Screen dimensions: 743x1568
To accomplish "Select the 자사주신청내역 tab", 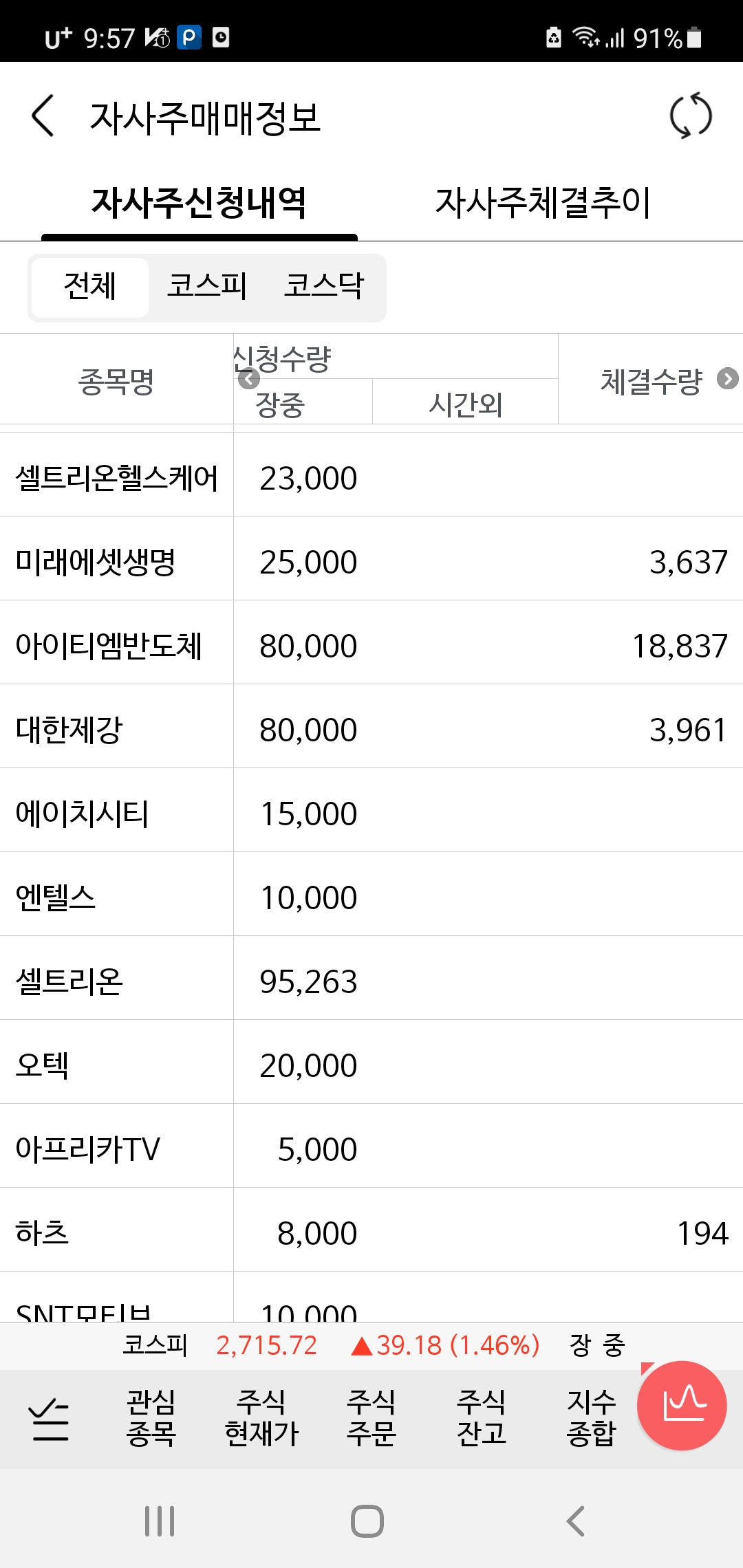I will coord(199,203).
